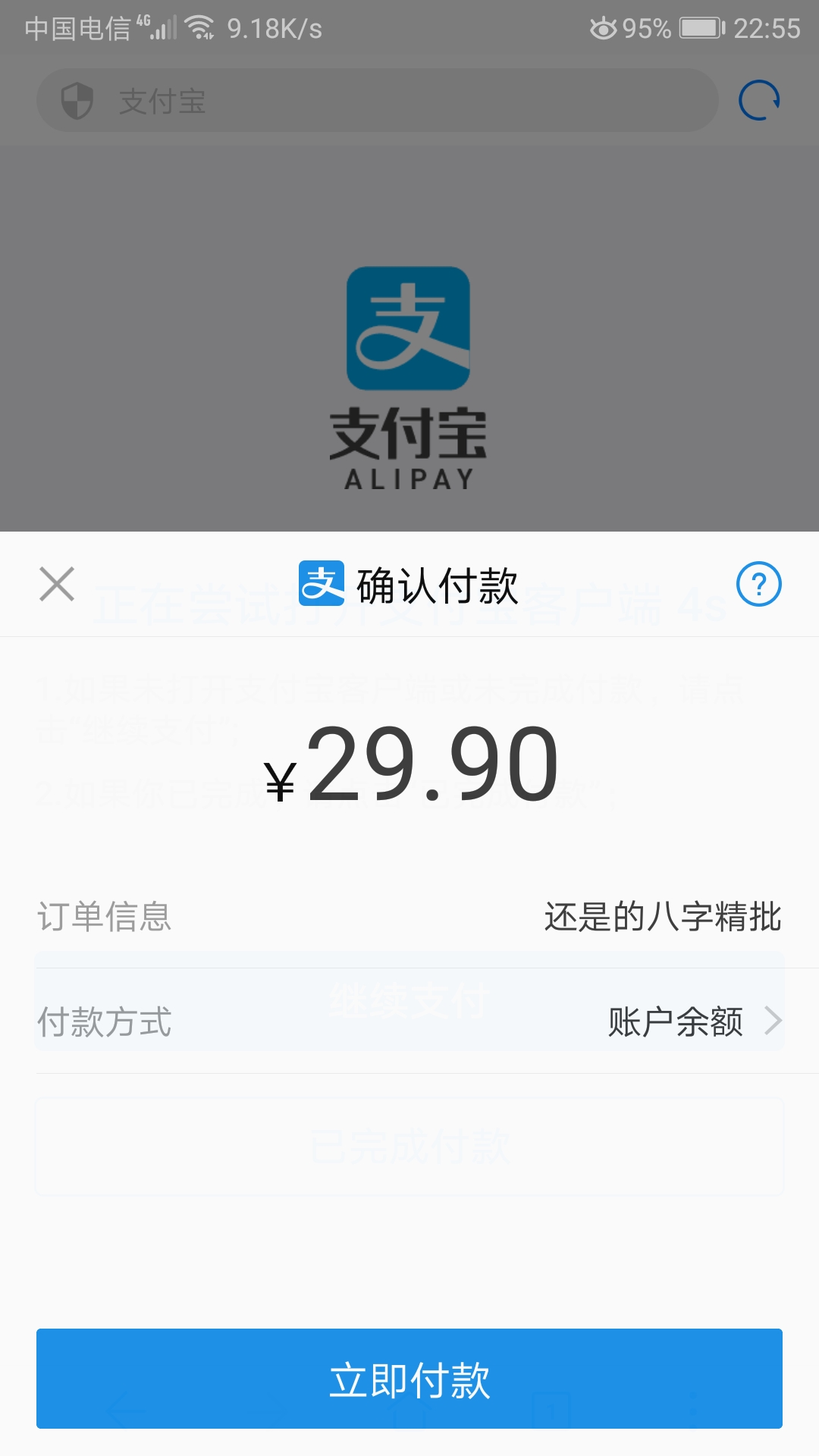The width and height of the screenshot is (819, 1456).
Task: Change payment method from 账户余额
Action: (x=409, y=1021)
